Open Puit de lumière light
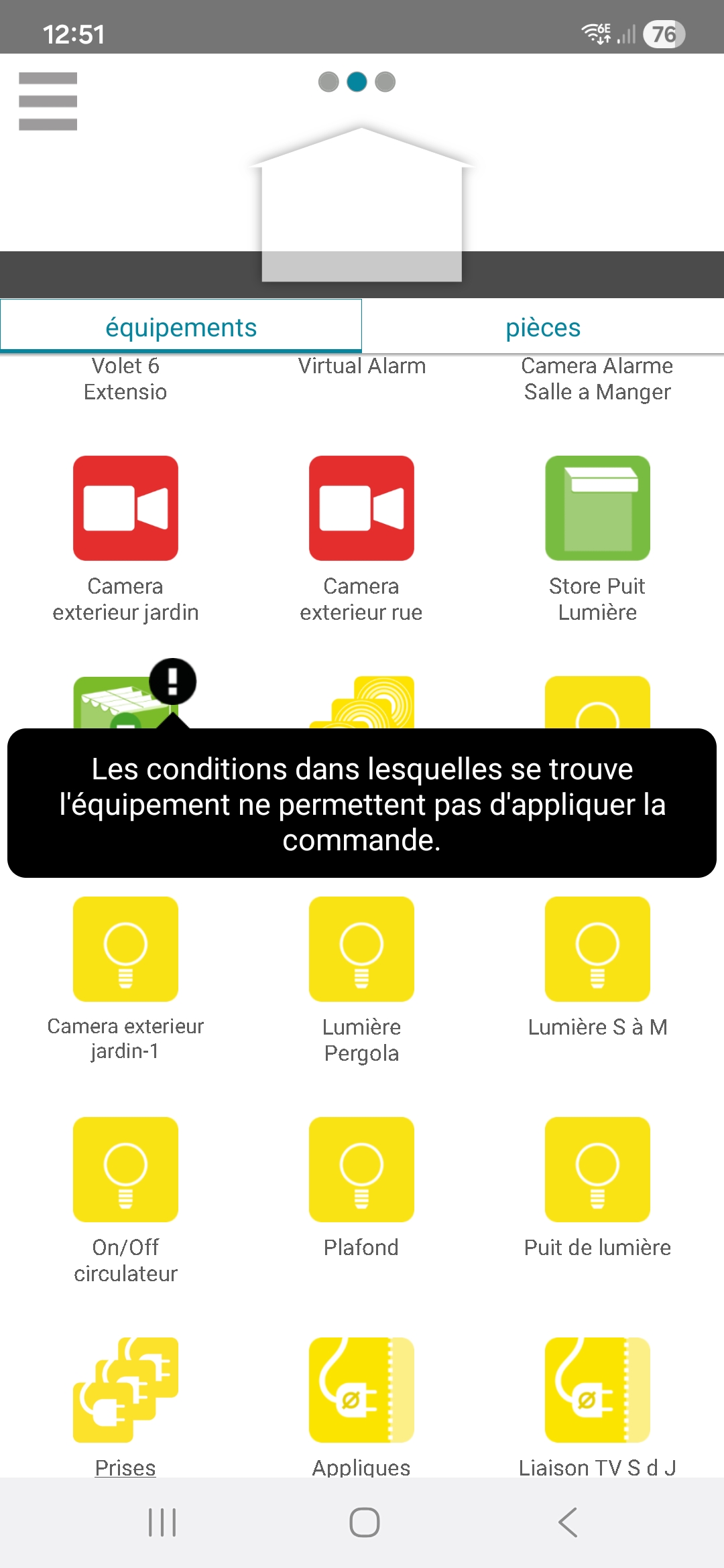Viewport: 724px width, 1568px height. [x=597, y=1169]
